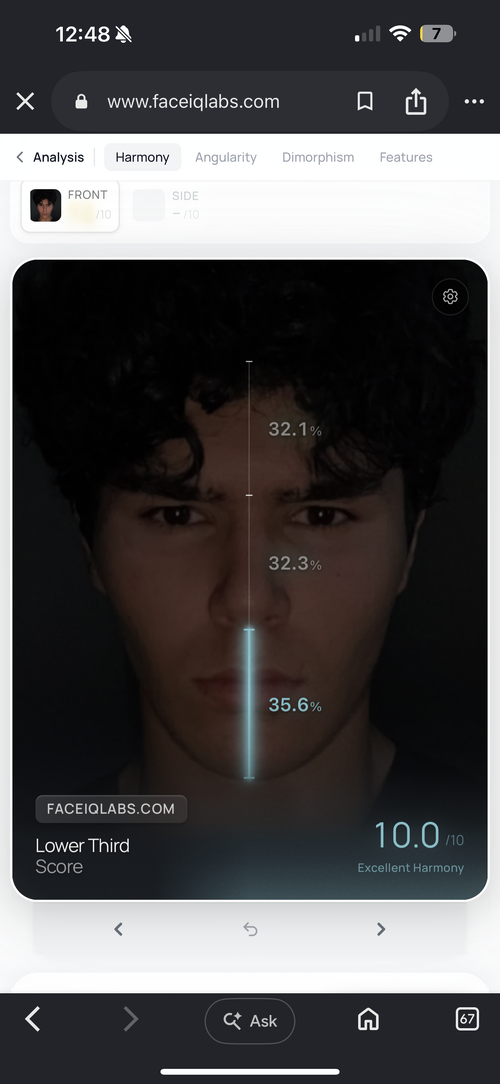Go to the previous measurement
This screenshot has width=500, height=1084.
coord(118,929)
